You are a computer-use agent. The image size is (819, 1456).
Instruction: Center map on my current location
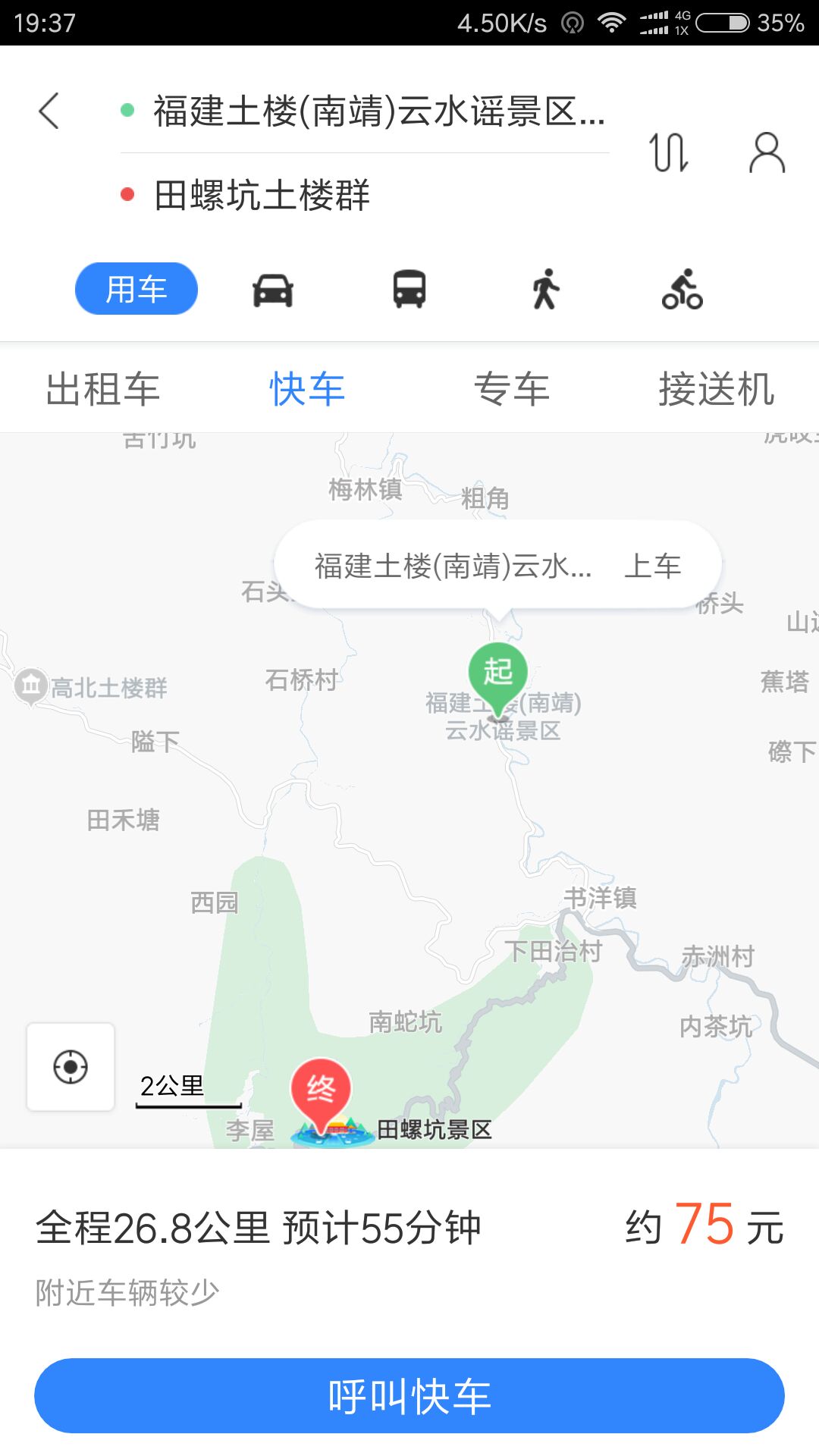pyautogui.click(x=71, y=1067)
